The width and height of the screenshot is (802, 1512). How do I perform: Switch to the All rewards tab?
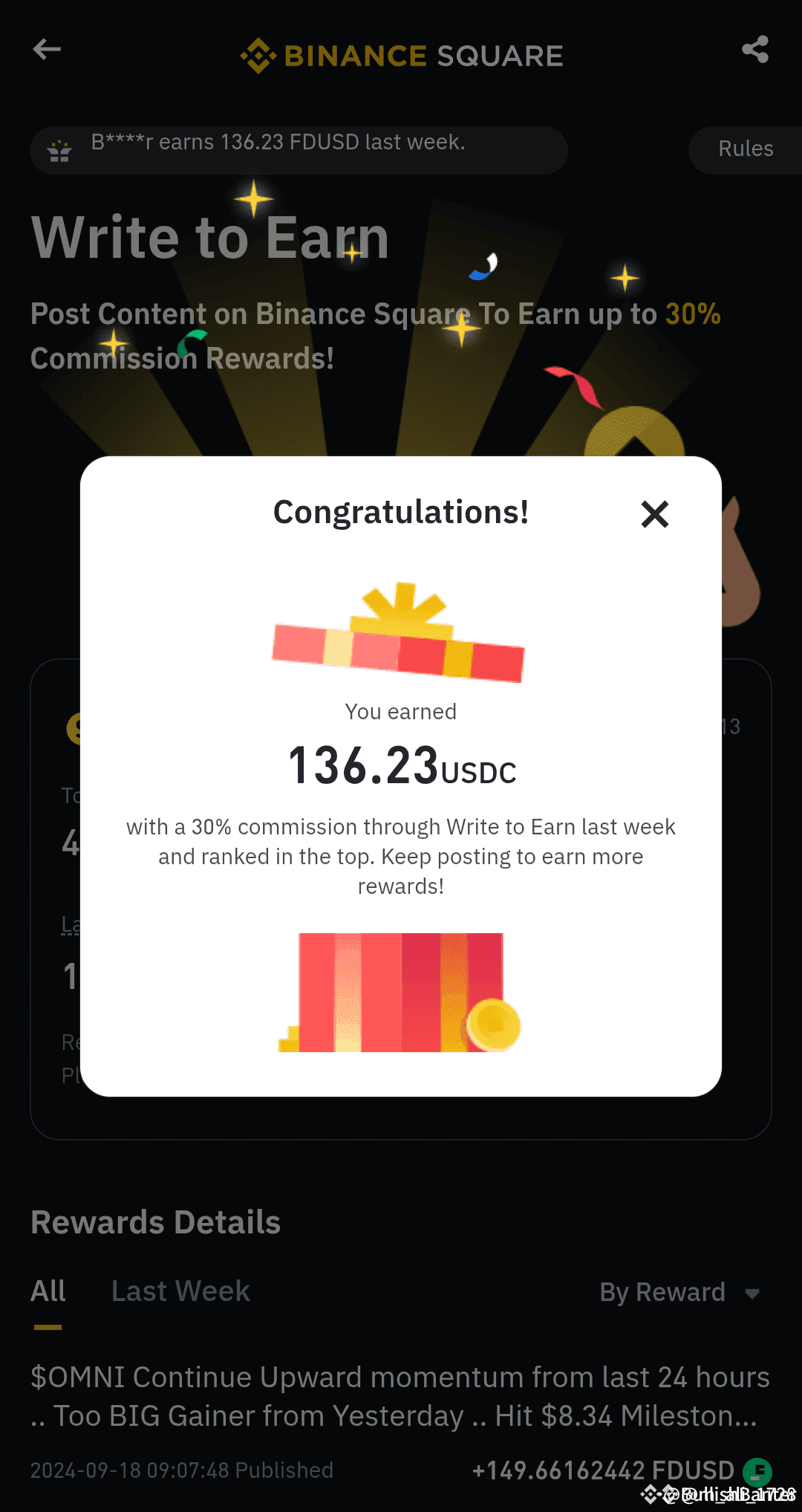click(x=48, y=1291)
